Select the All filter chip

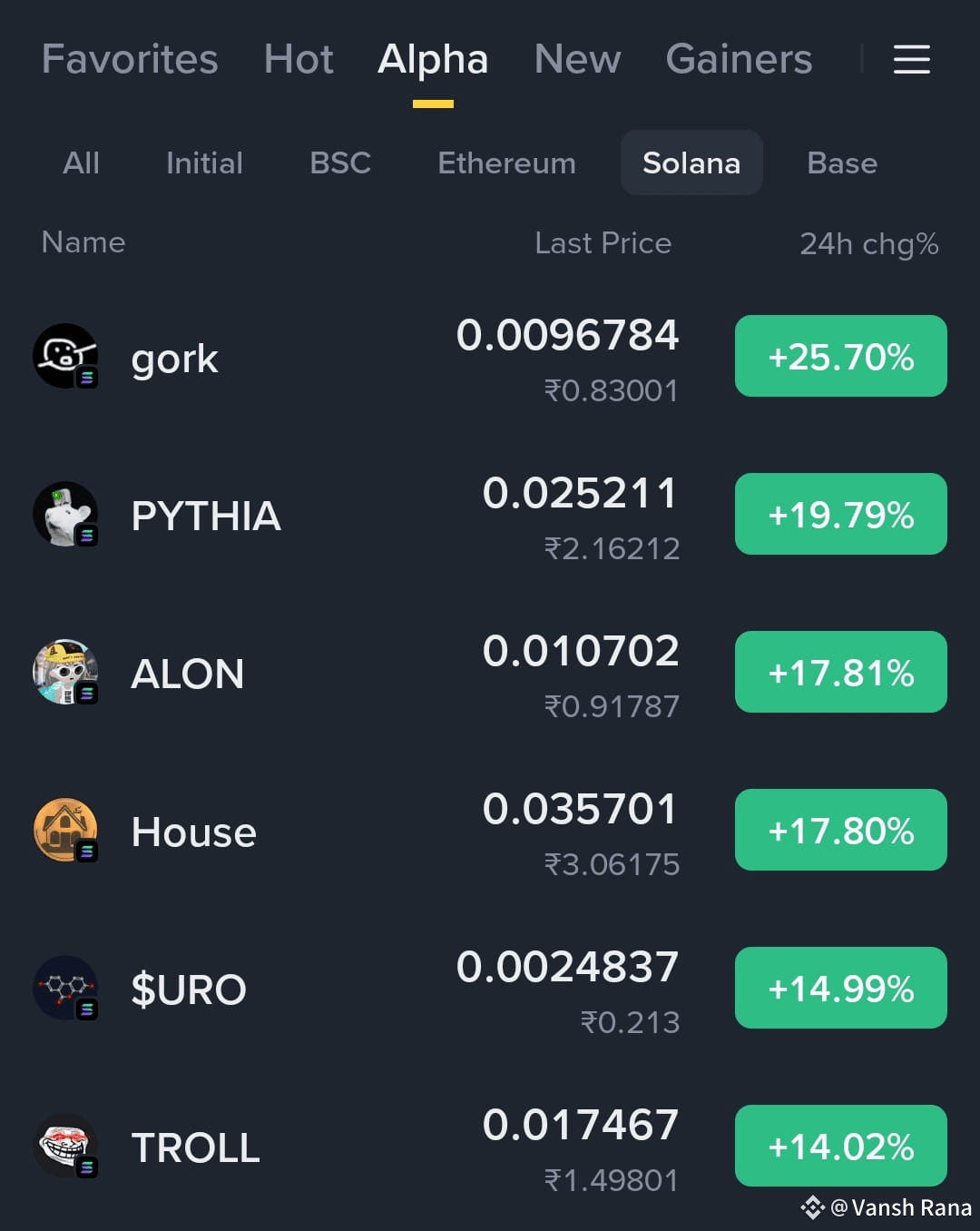coord(81,163)
